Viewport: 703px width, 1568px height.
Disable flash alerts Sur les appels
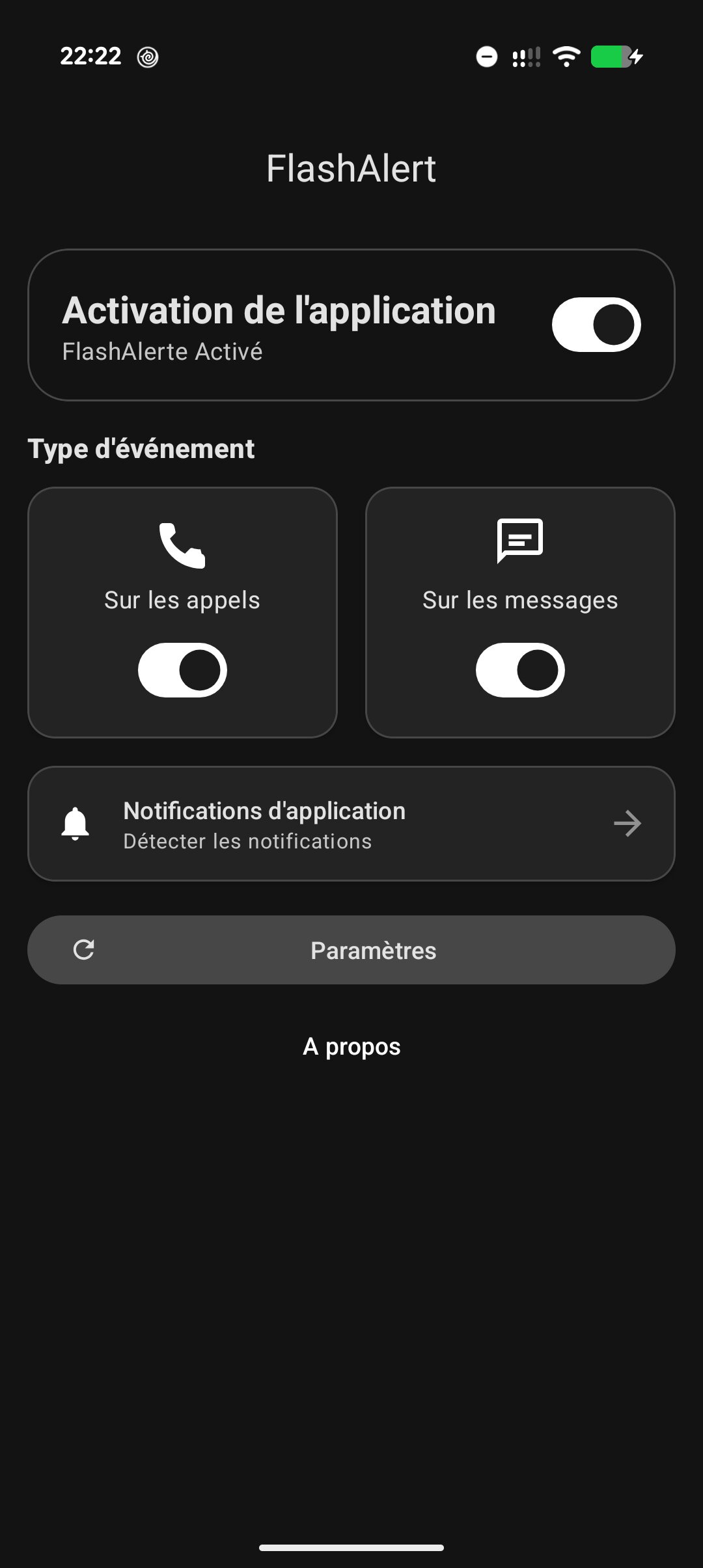click(x=182, y=670)
